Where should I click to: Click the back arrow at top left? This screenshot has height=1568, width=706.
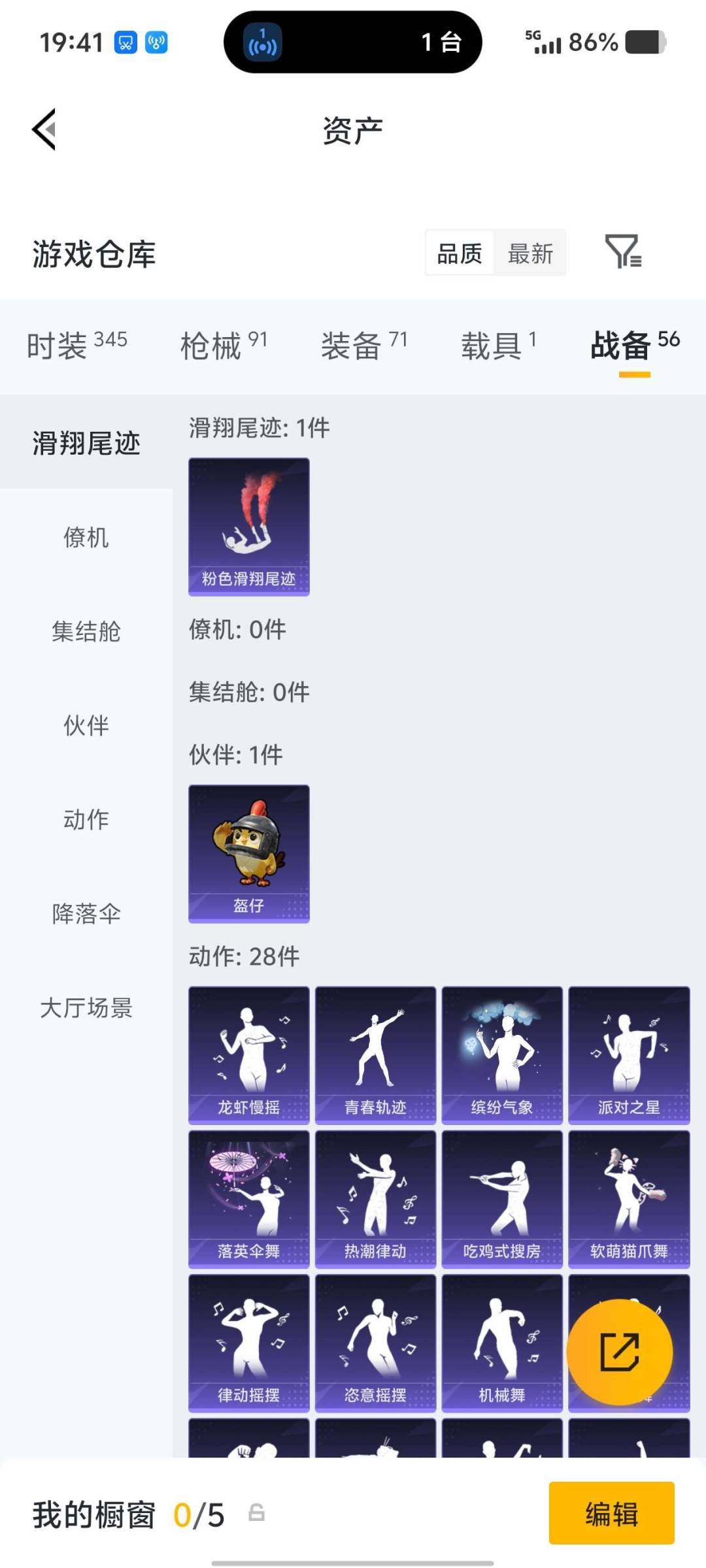pos(43,129)
